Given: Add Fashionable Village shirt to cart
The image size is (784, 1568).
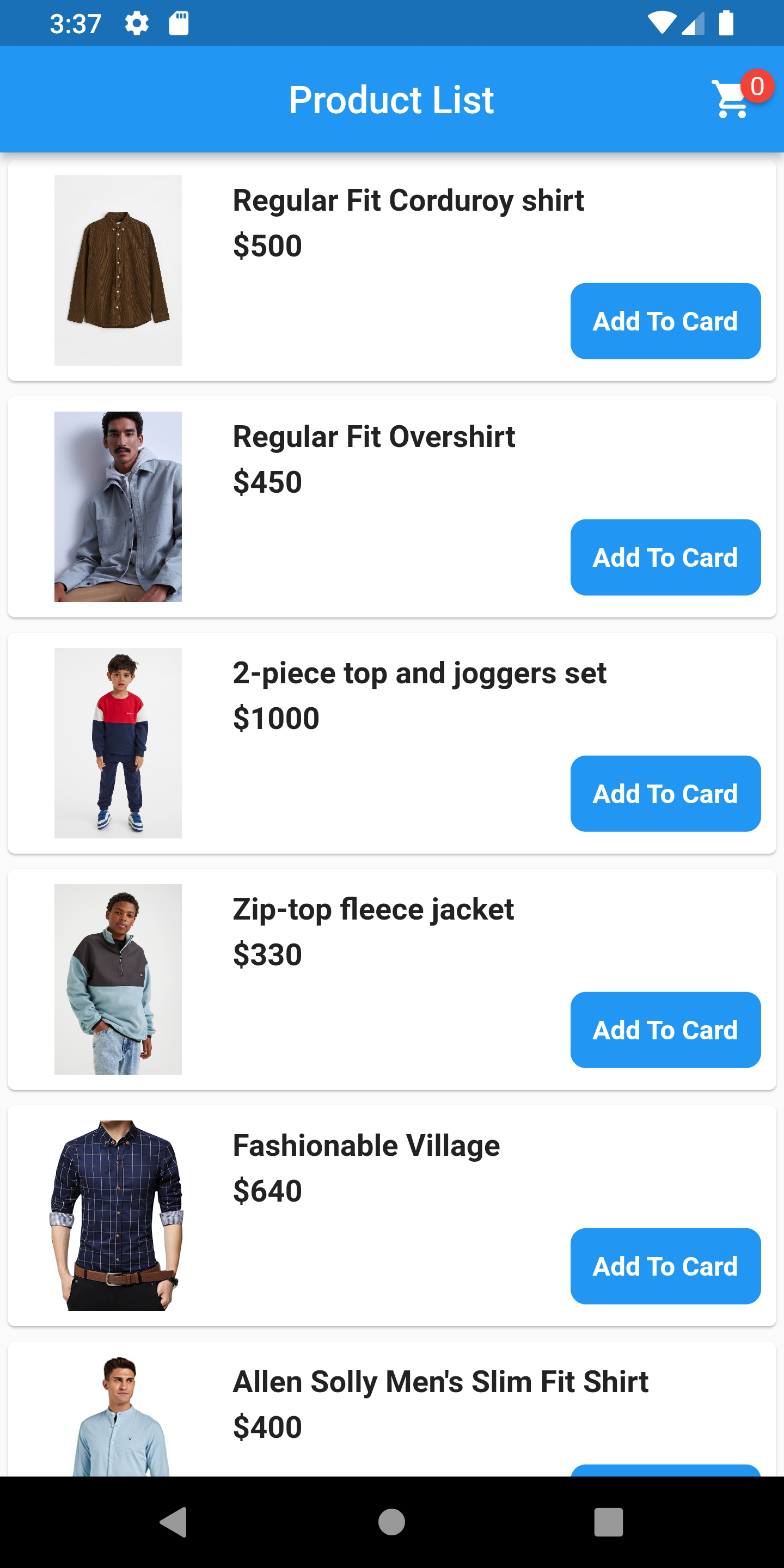Looking at the screenshot, I should 665,1265.
